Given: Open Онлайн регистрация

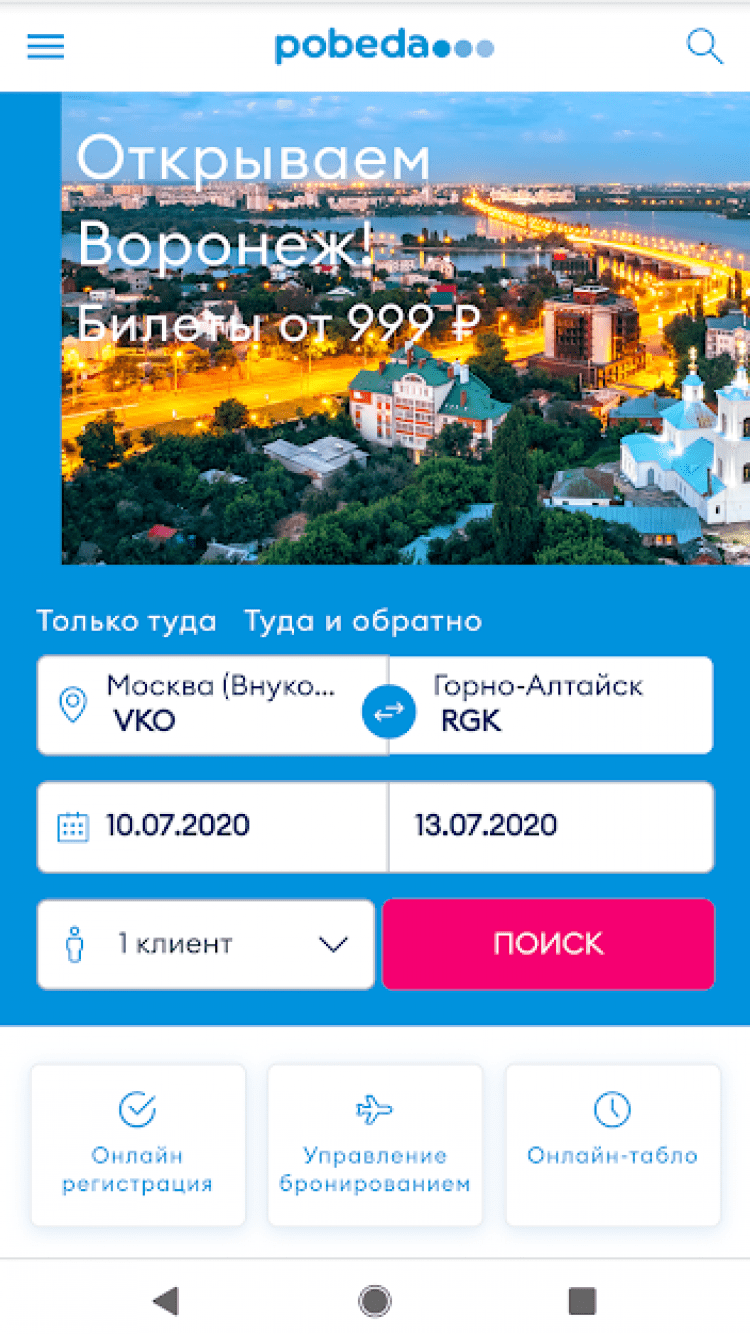Looking at the screenshot, I should [138, 1145].
